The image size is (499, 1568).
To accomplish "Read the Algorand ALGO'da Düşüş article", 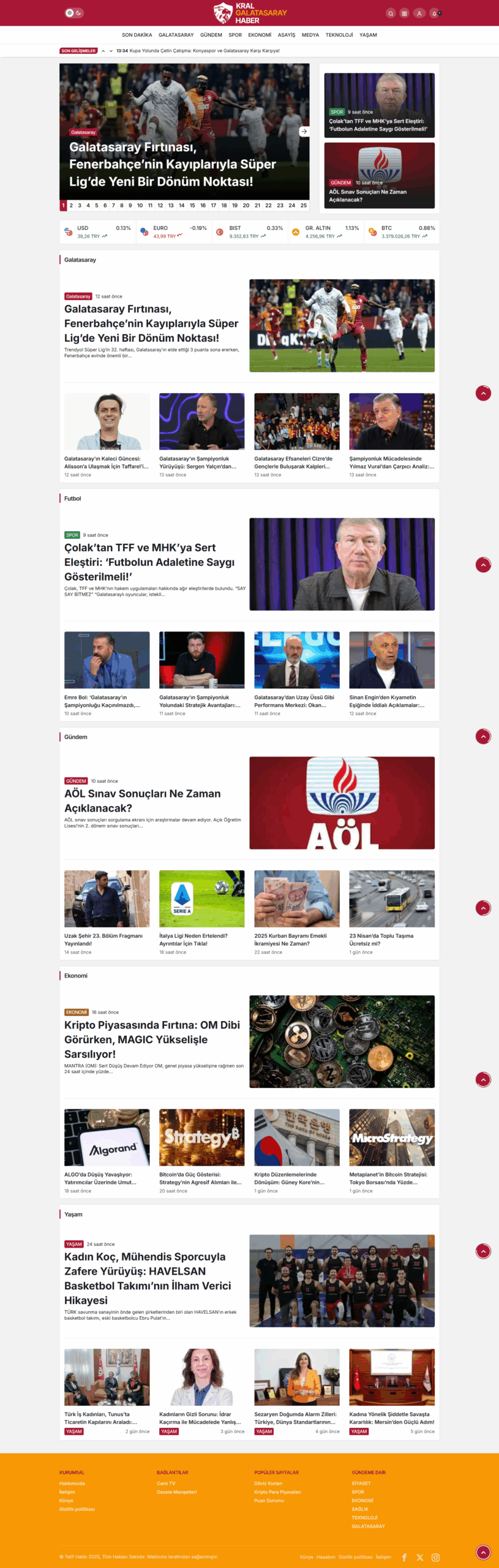I will pos(107,1178).
